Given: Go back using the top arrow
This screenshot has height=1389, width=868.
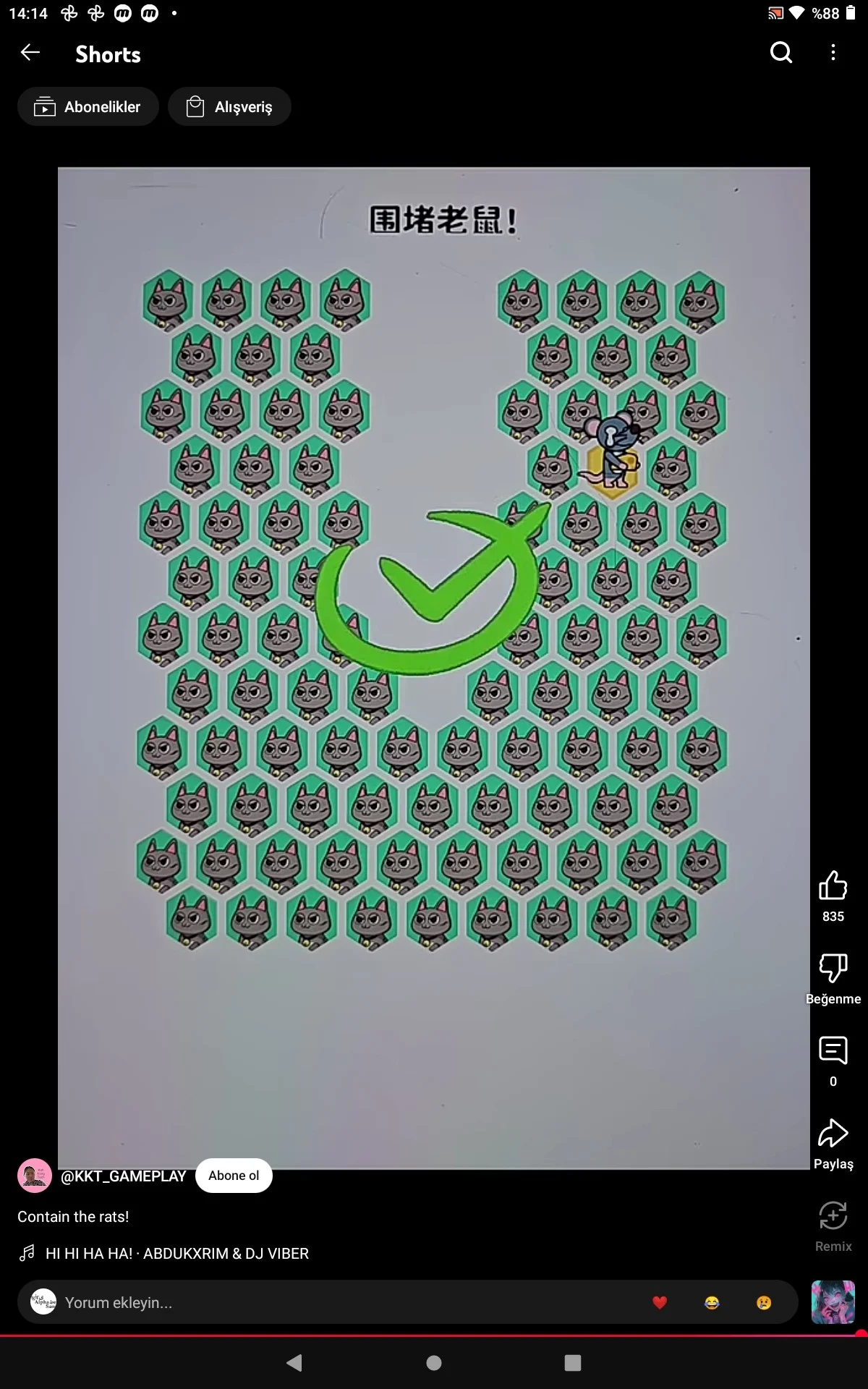Looking at the screenshot, I should pos(30,52).
